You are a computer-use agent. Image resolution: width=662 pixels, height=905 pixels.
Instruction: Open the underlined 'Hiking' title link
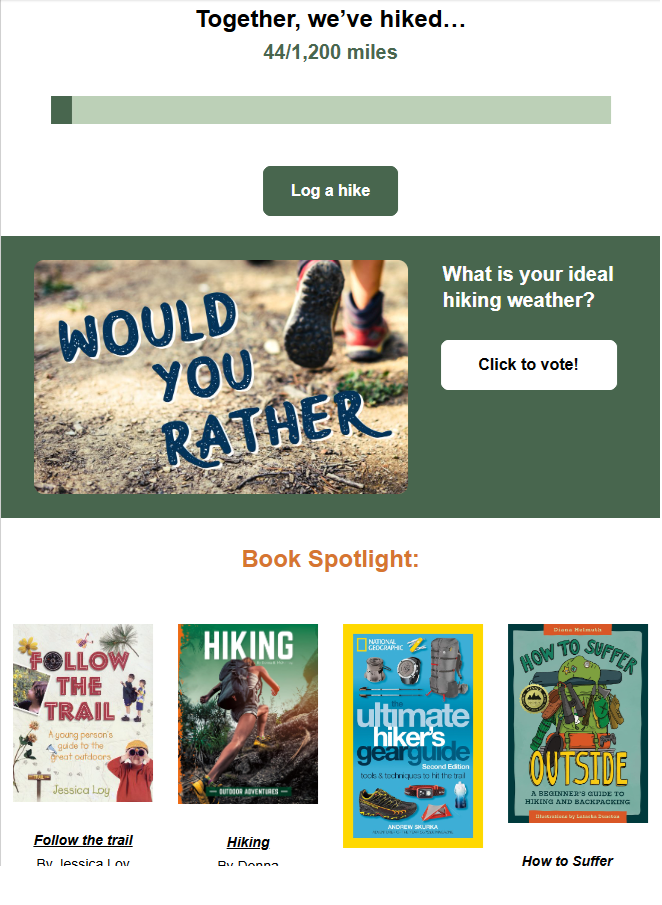click(248, 842)
